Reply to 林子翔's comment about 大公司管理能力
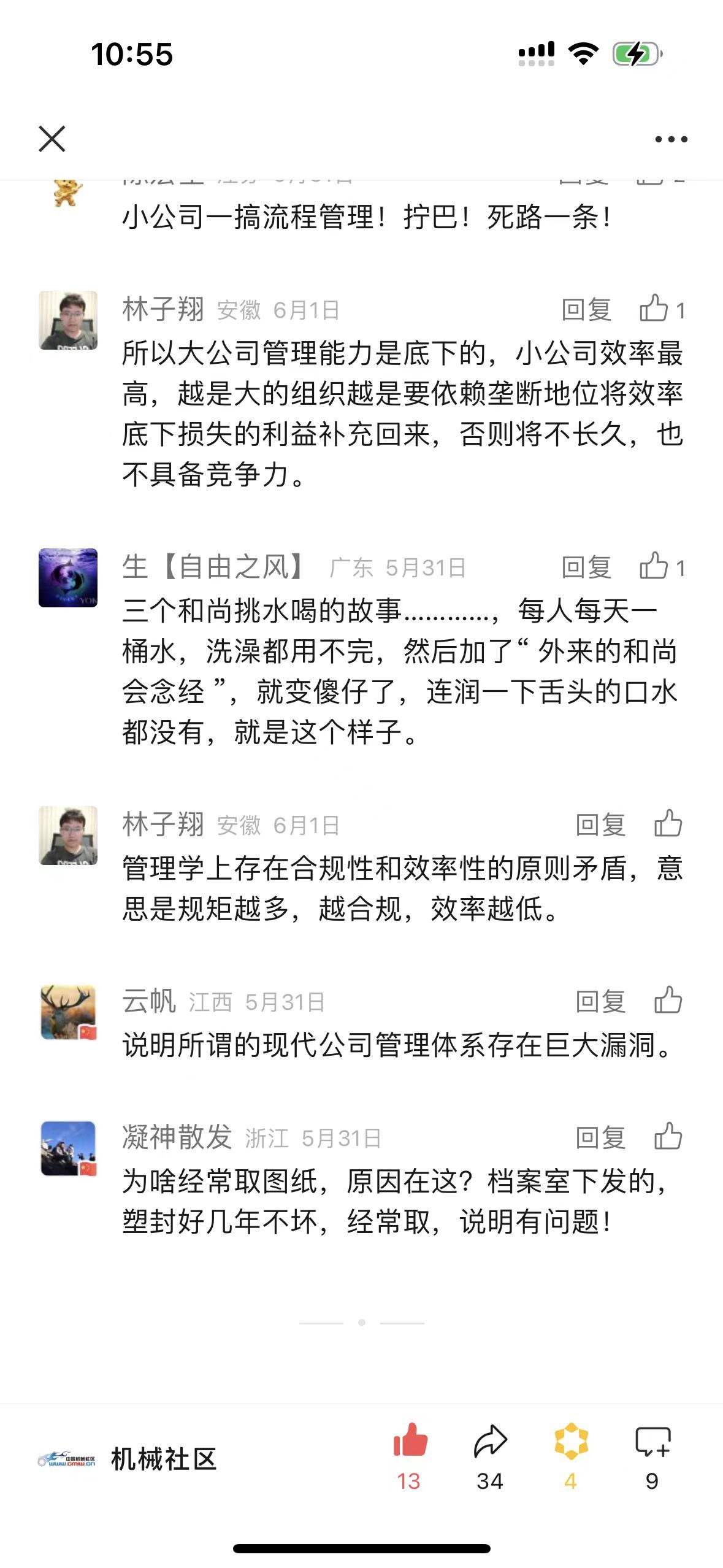This screenshot has width=723, height=1568. (586, 310)
